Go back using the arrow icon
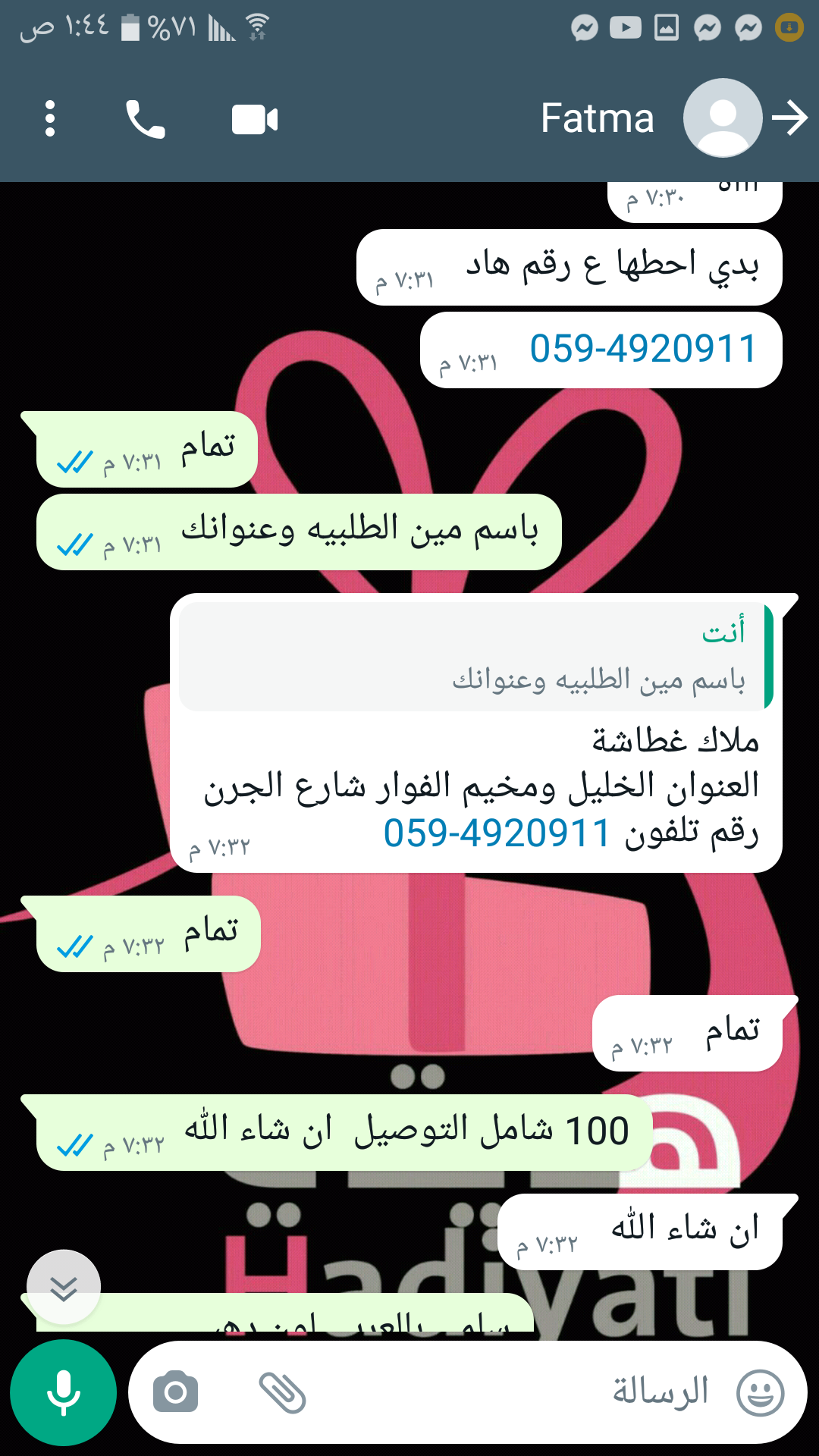The height and width of the screenshot is (1456, 819). tap(790, 119)
